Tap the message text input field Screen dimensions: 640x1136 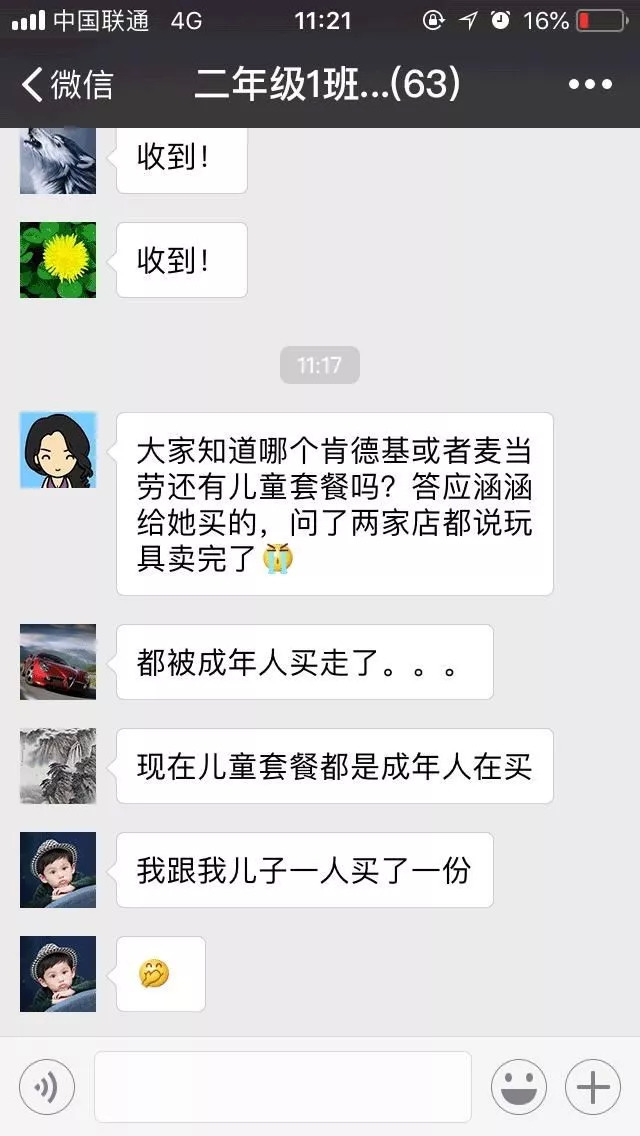click(x=283, y=1087)
